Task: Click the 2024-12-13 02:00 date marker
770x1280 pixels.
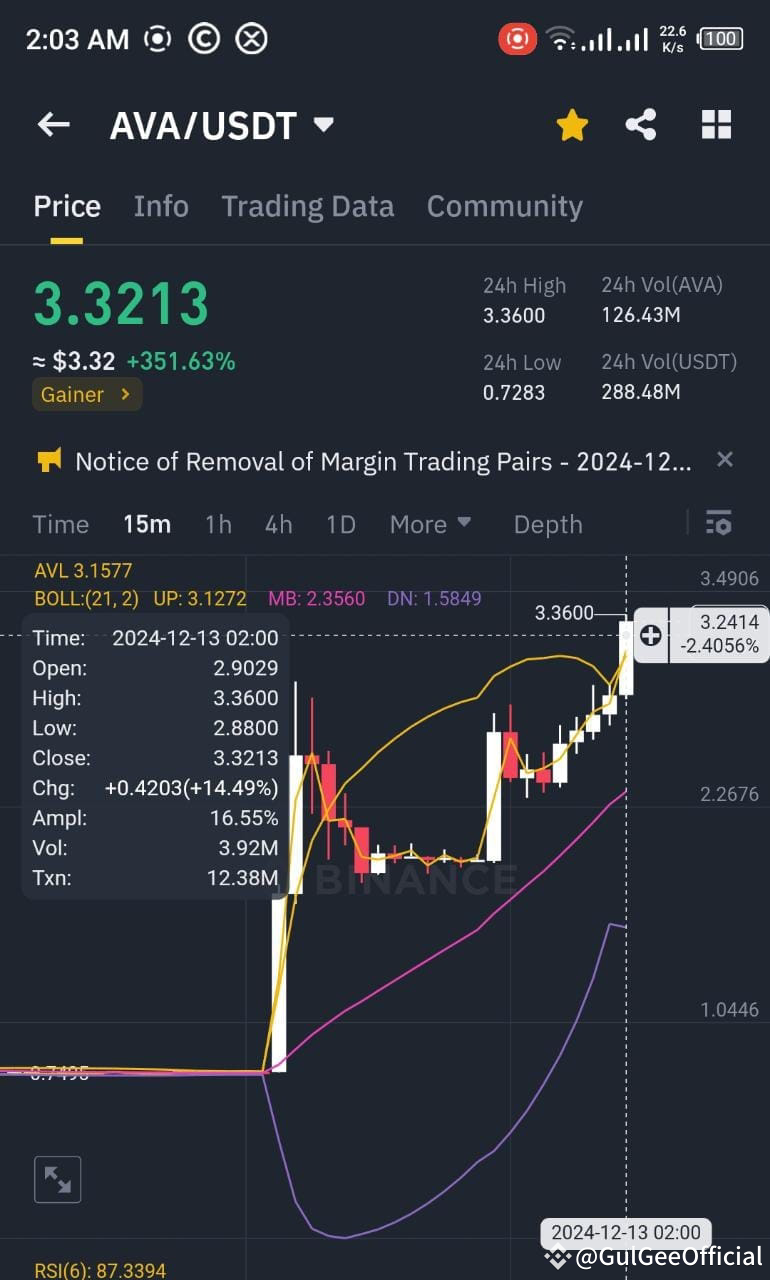Action: (624, 1232)
